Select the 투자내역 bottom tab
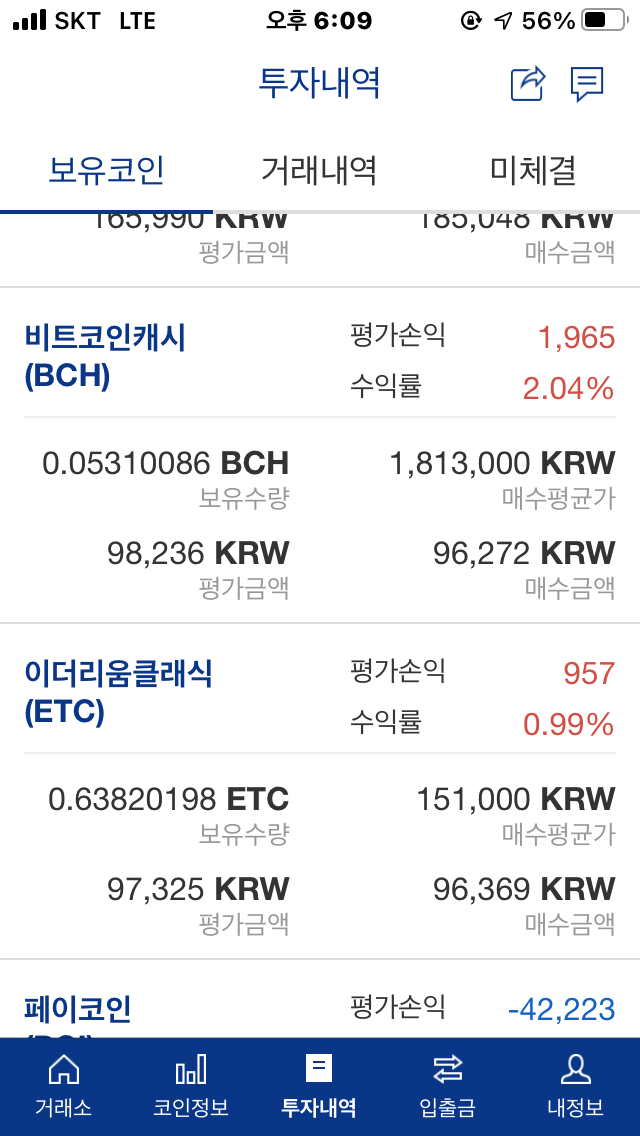 tap(319, 1087)
